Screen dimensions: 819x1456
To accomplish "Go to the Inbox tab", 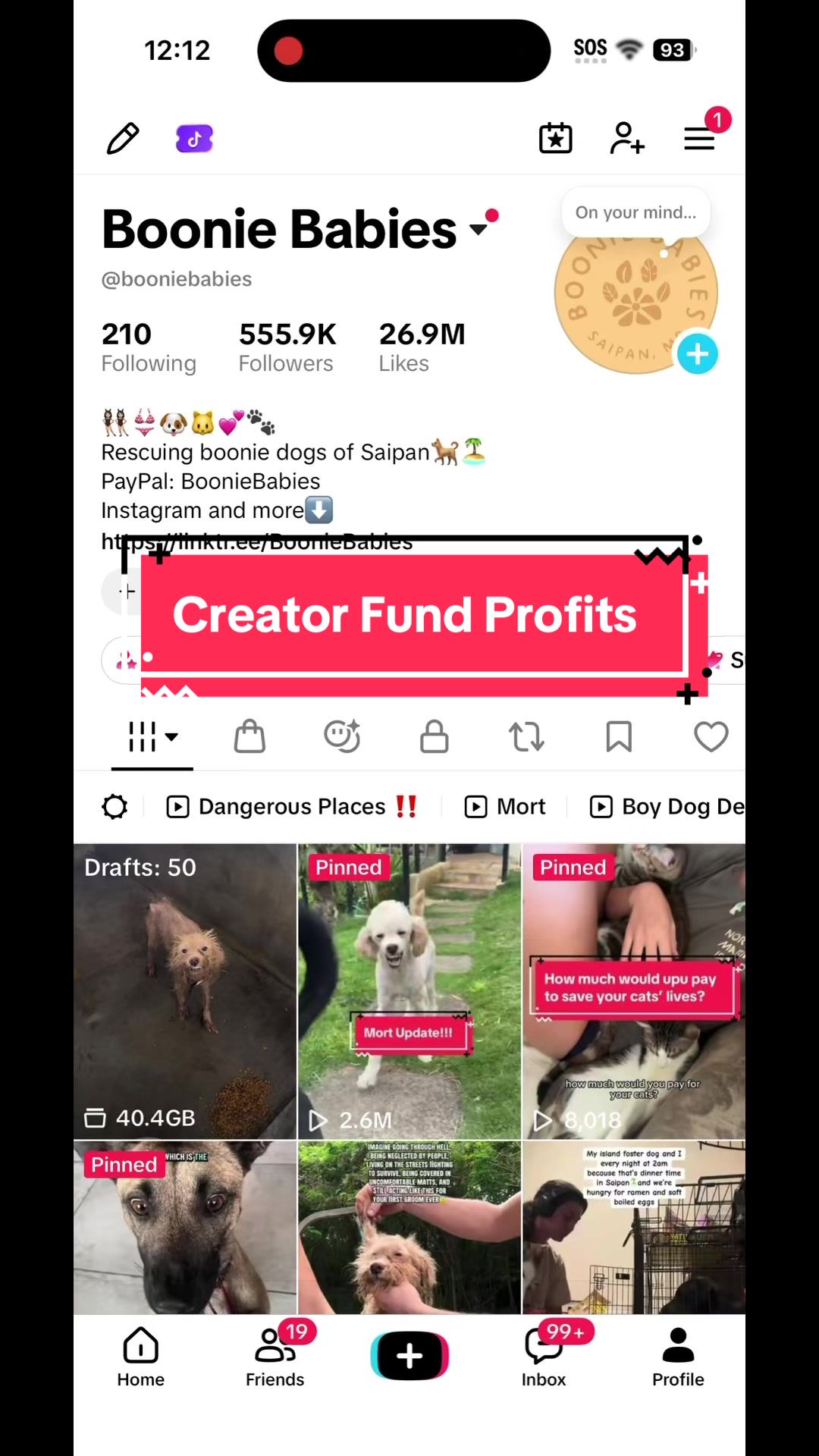I will coord(544,1357).
